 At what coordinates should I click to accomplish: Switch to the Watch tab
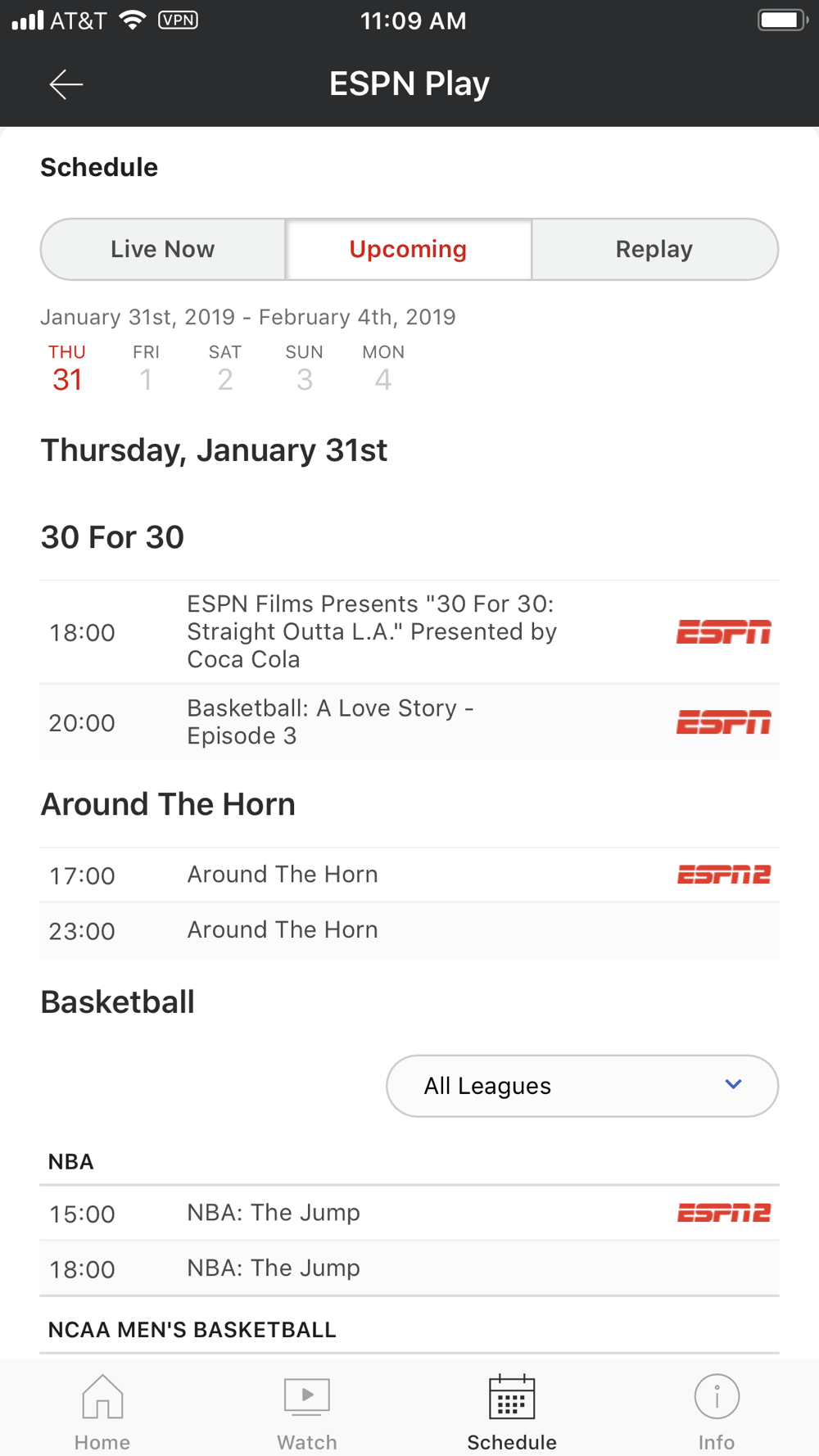(307, 1412)
